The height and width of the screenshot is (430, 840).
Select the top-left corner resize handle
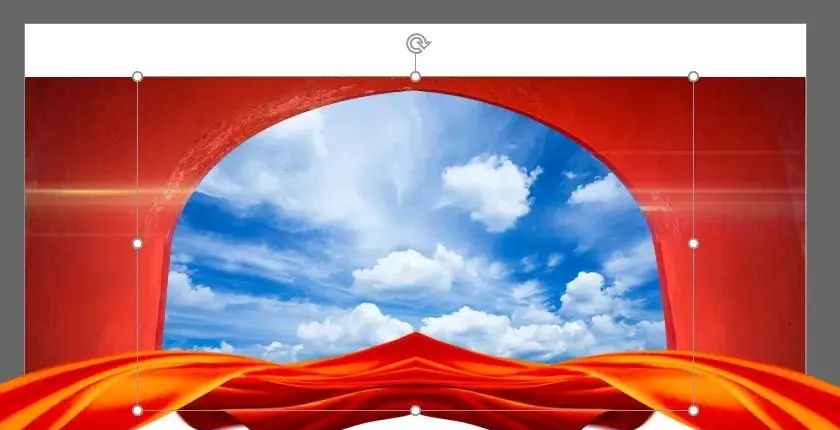pos(138,77)
